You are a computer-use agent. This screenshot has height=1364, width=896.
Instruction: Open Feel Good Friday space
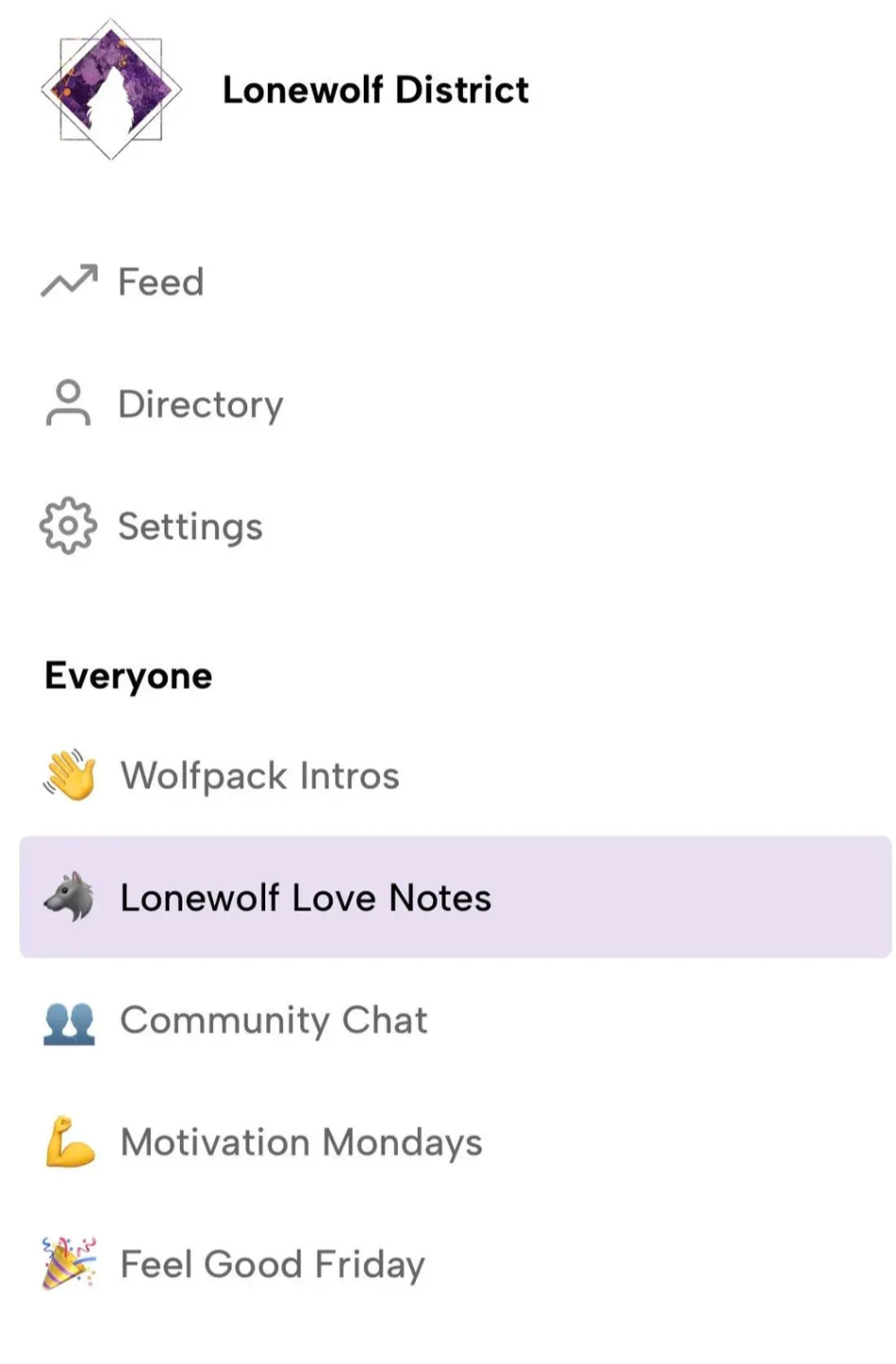click(272, 1265)
